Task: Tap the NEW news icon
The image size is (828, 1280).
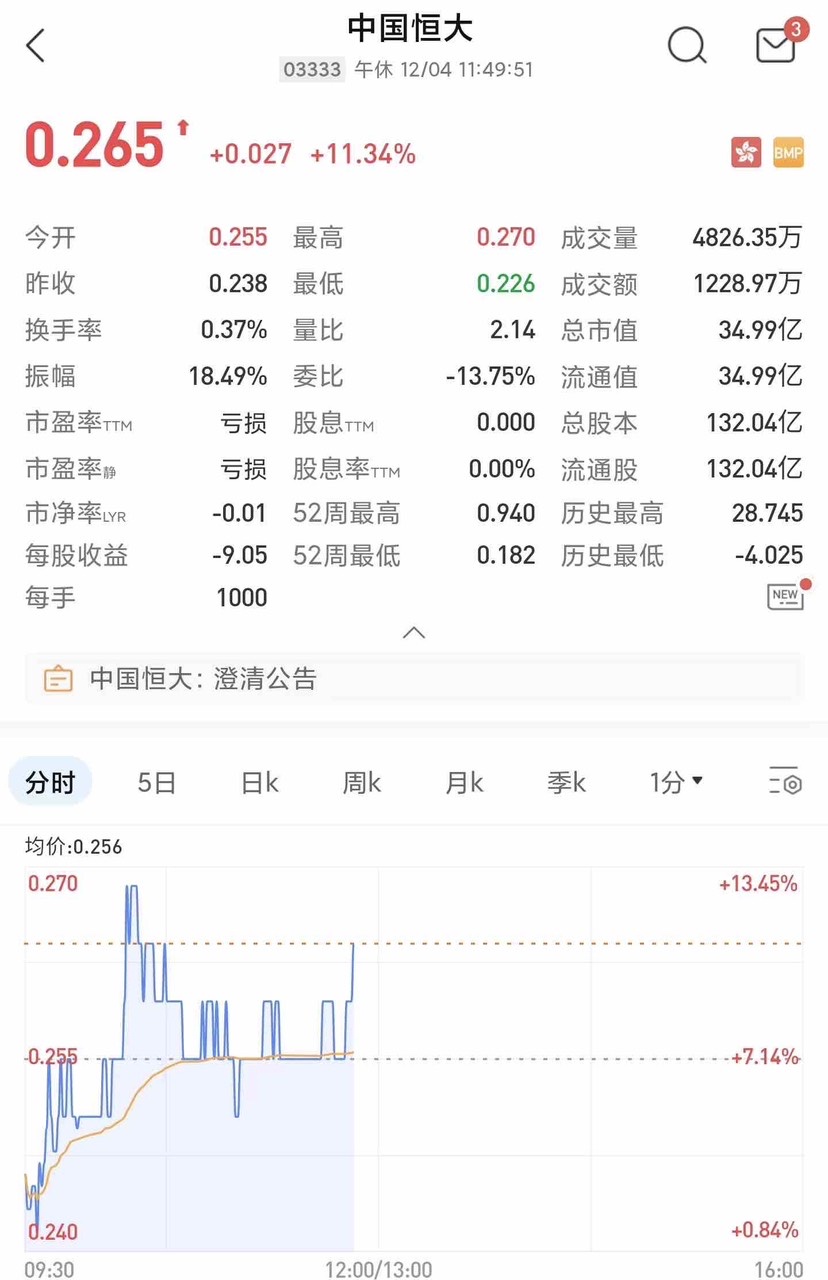Action: (786, 597)
